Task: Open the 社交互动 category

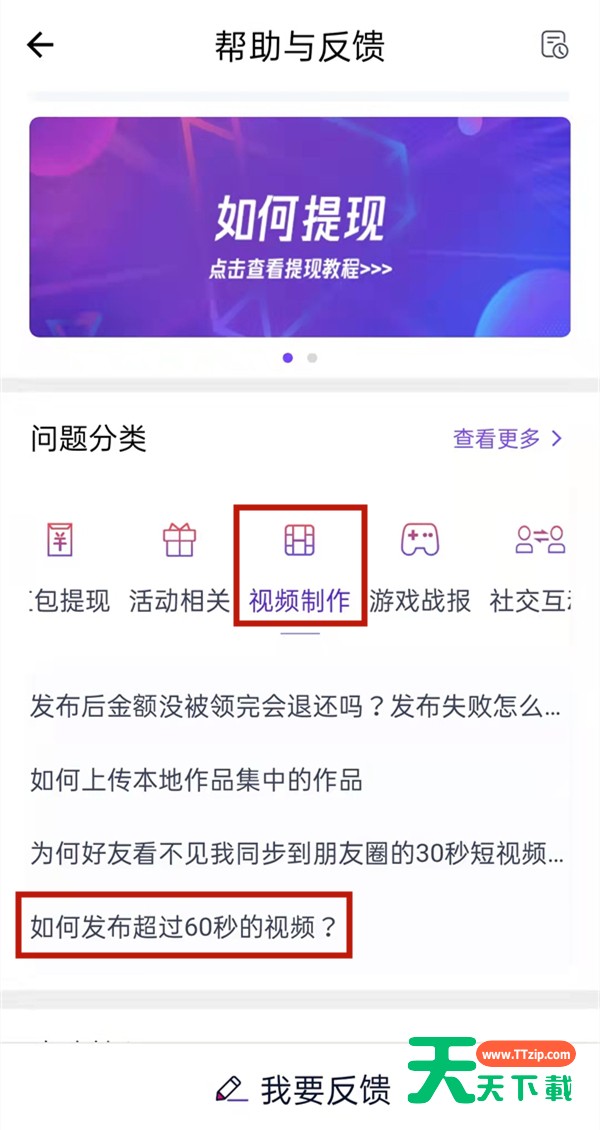Action: [x=540, y=565]
